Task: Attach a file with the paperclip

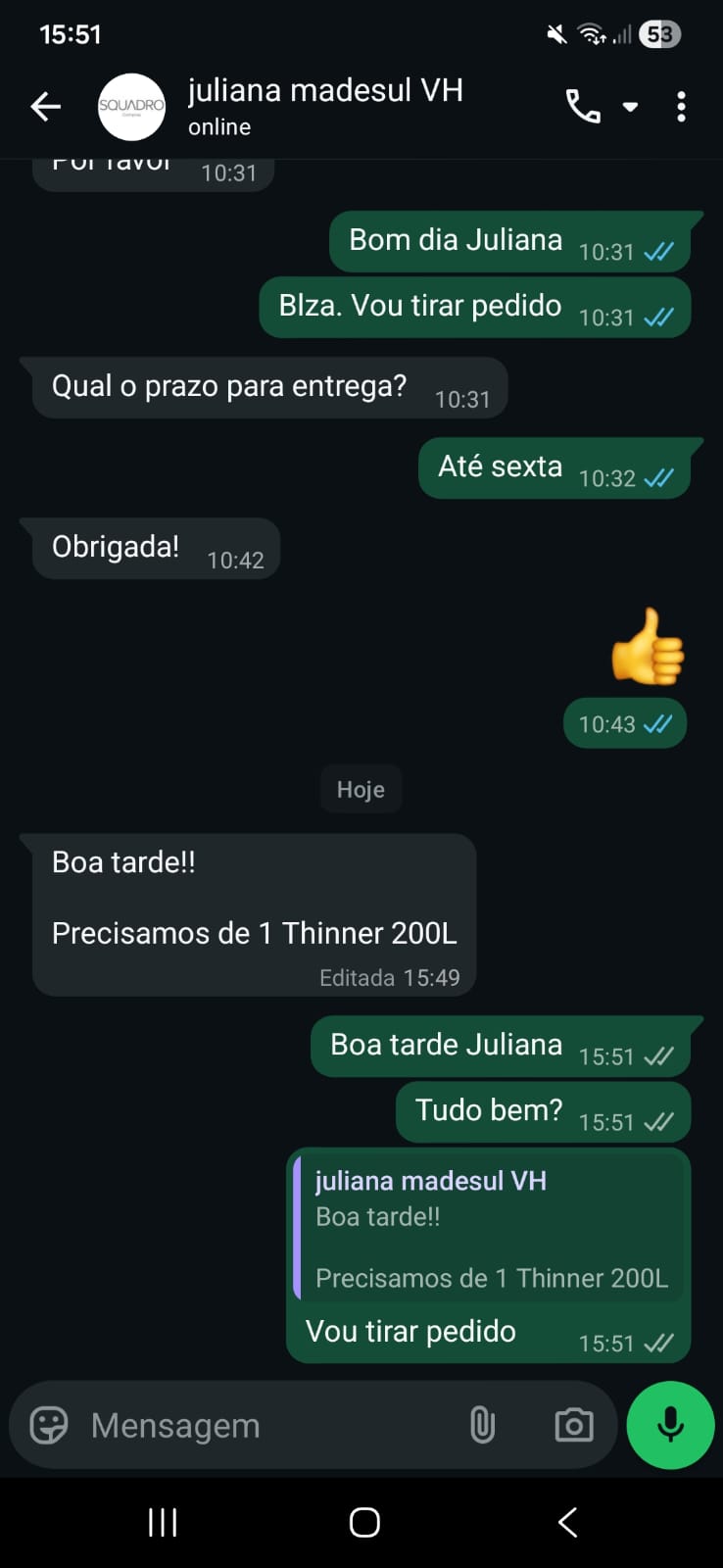Action: click(x=482, y=1425)
